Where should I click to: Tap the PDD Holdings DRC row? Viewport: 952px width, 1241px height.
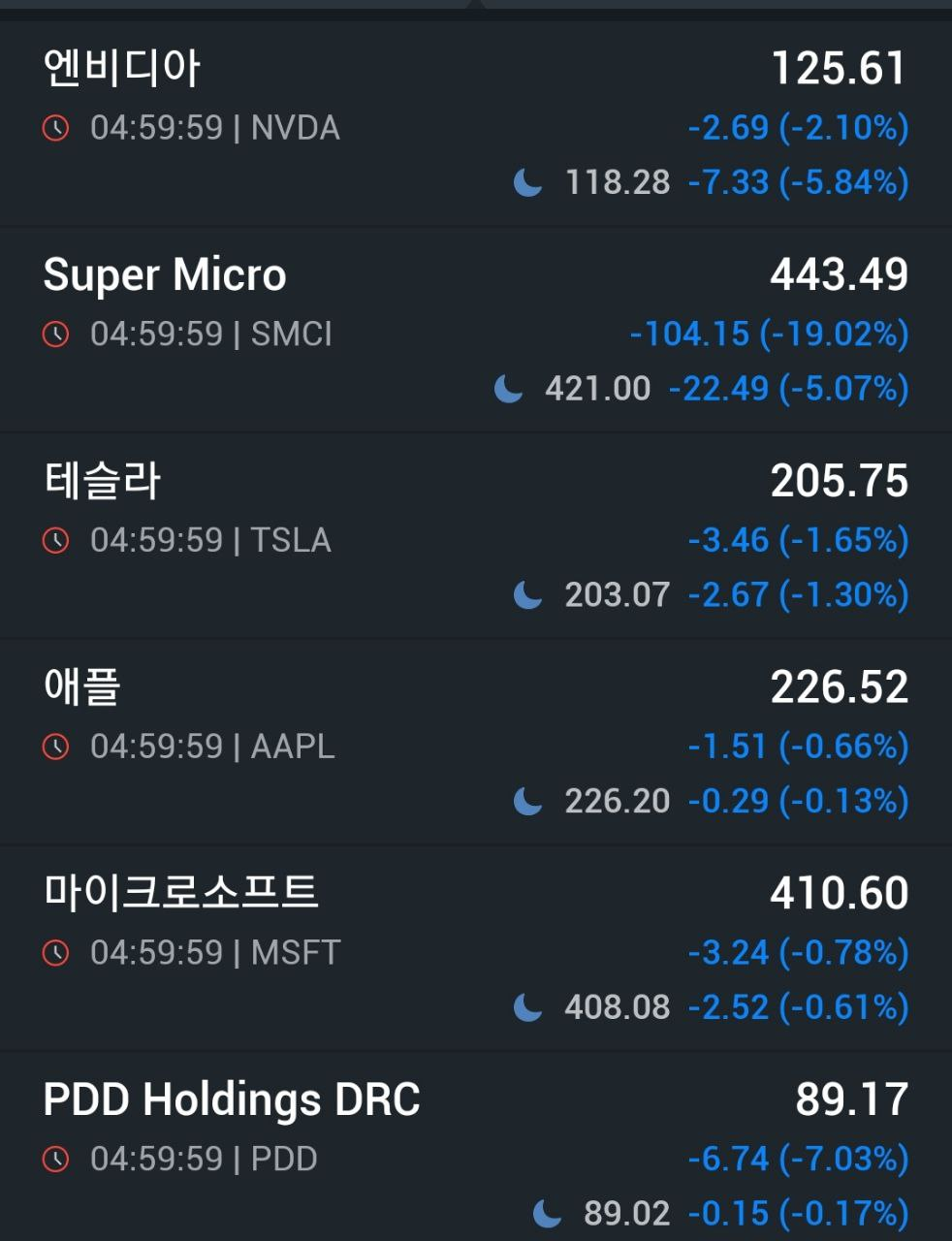point(476,1147)
